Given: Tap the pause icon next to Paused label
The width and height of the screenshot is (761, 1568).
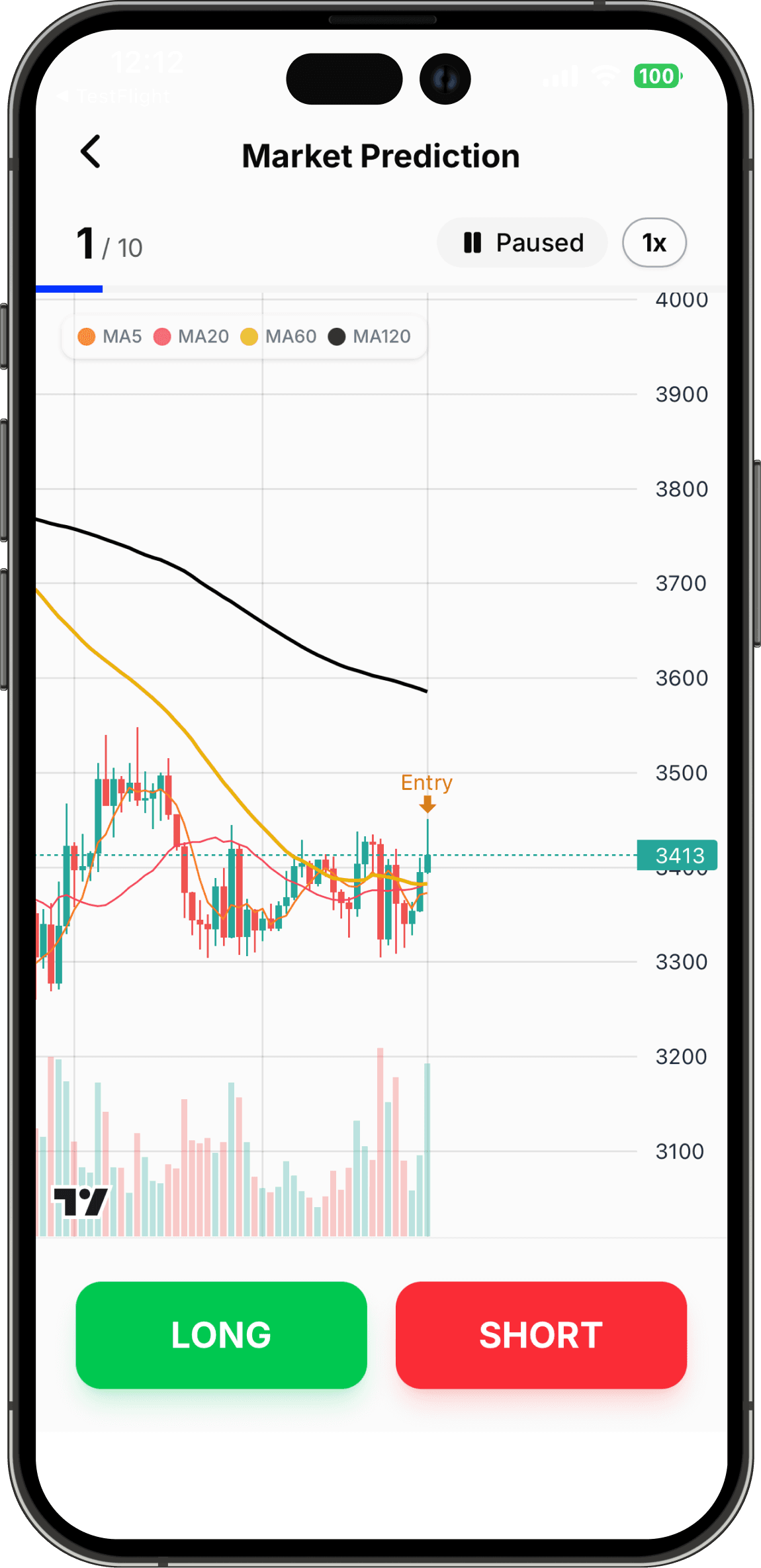Looking at the screenshot, I should (472, 242).
